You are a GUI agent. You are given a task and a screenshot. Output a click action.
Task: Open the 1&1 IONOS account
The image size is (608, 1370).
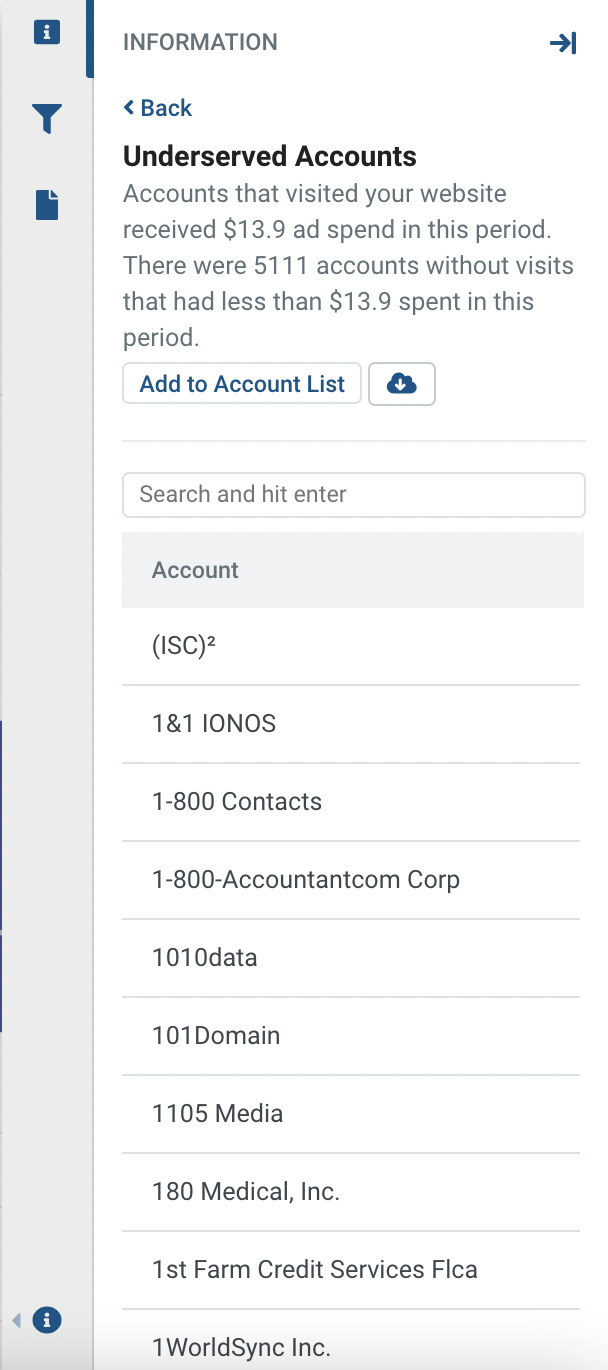(351, 724)
